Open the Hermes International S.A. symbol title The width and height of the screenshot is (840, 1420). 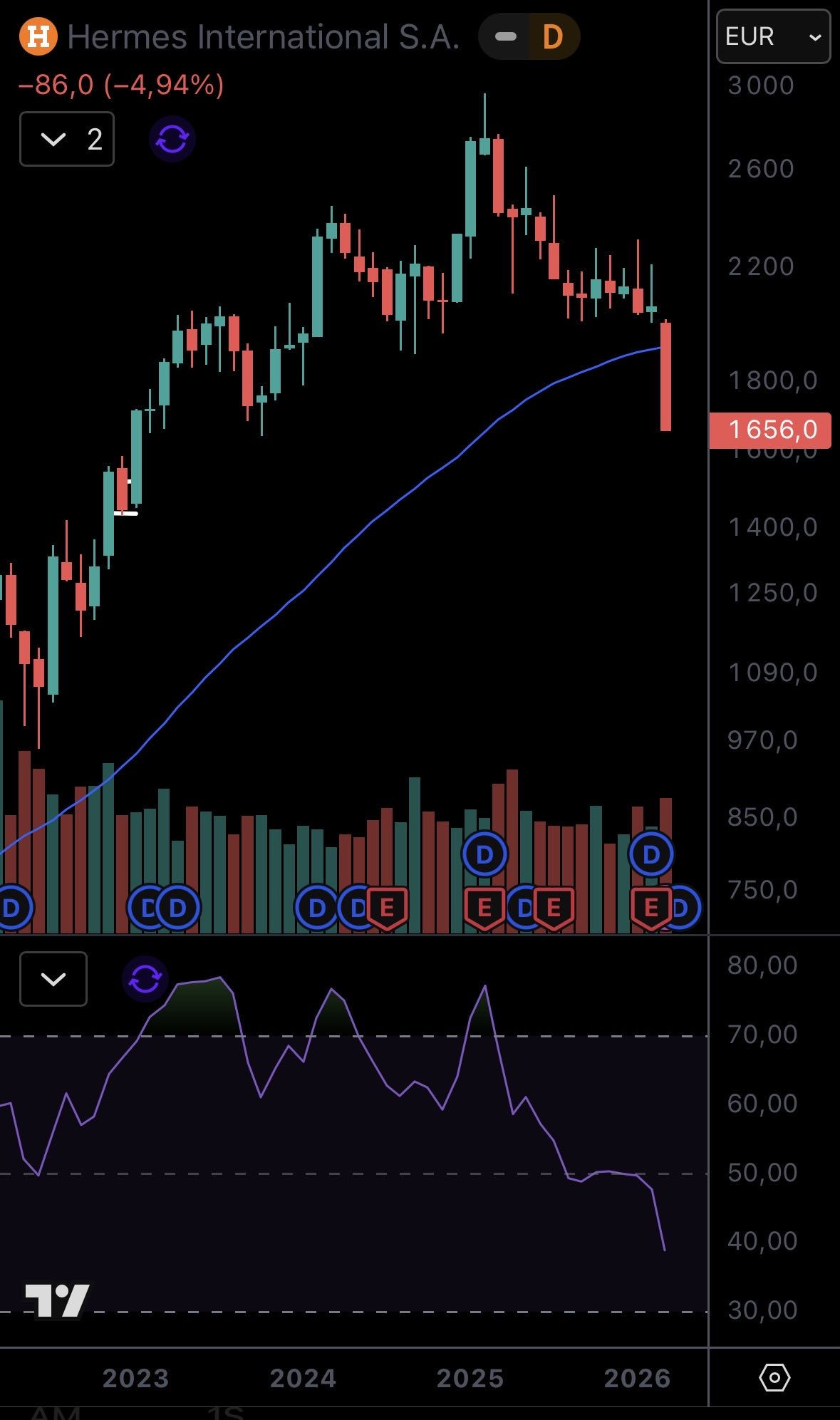pyautogui.click(x=263, y=37)
